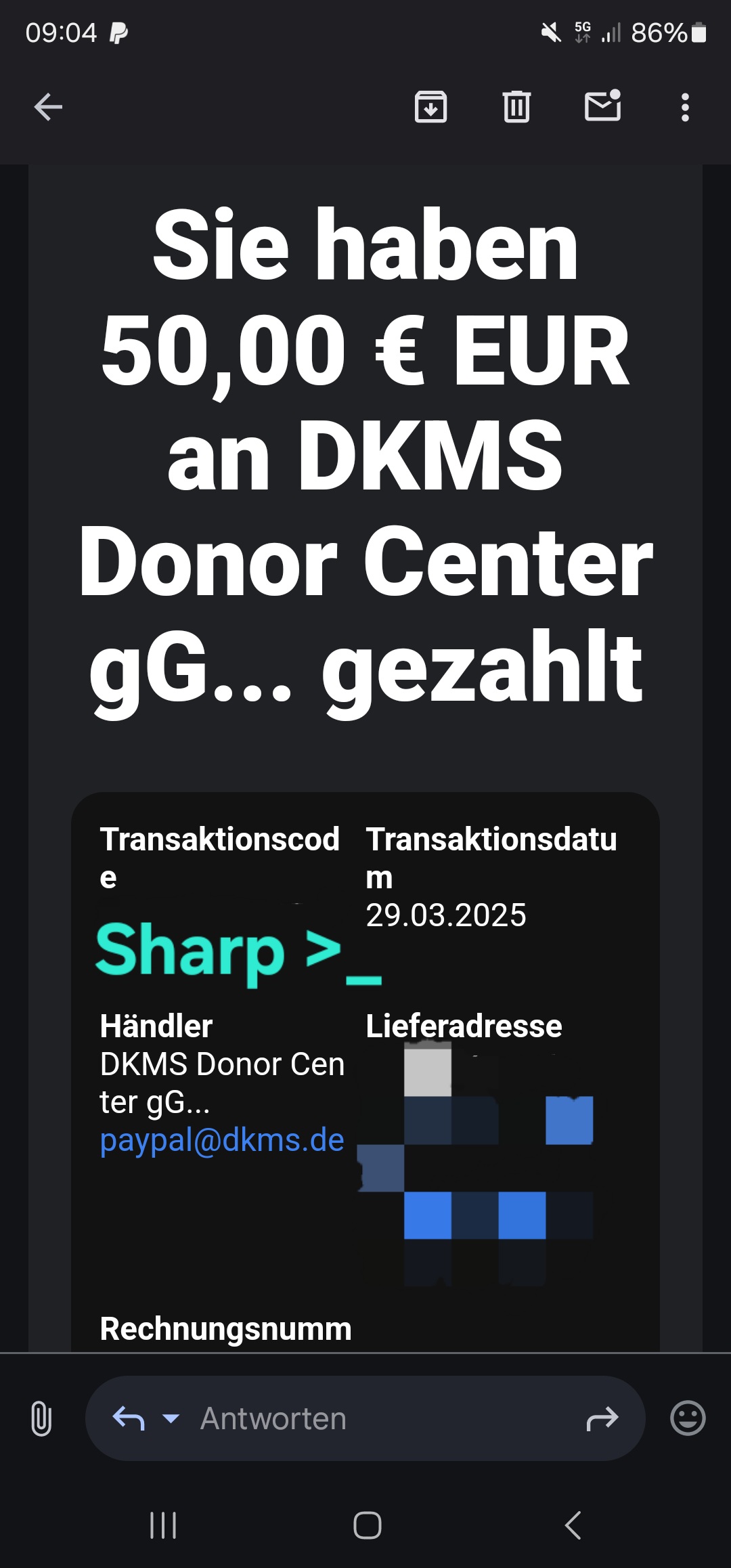Image resolution: width=731 pixels, height=1568 pixels.
Task: Delete this email via trash icon
Action: (516, 107)
